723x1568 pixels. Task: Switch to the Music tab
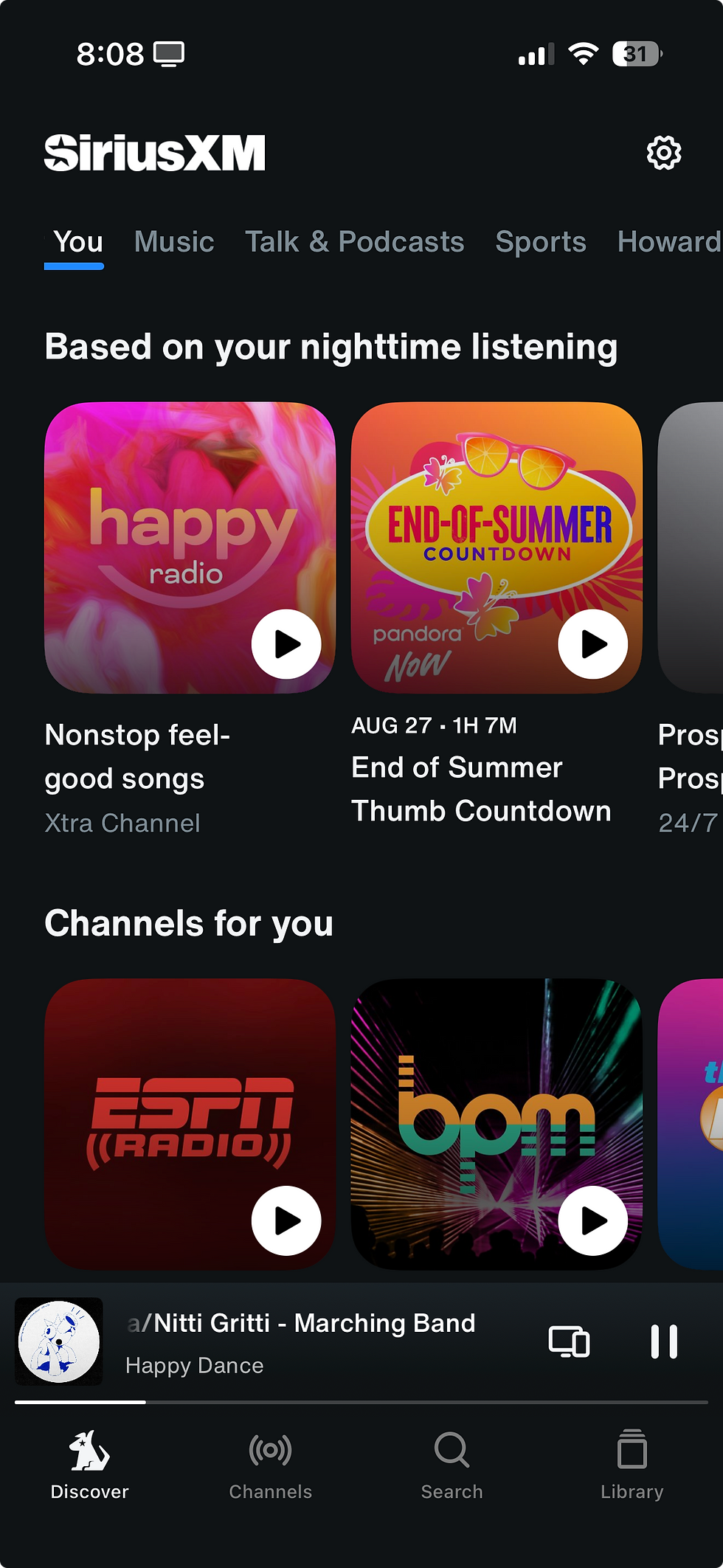coord(173,241)
